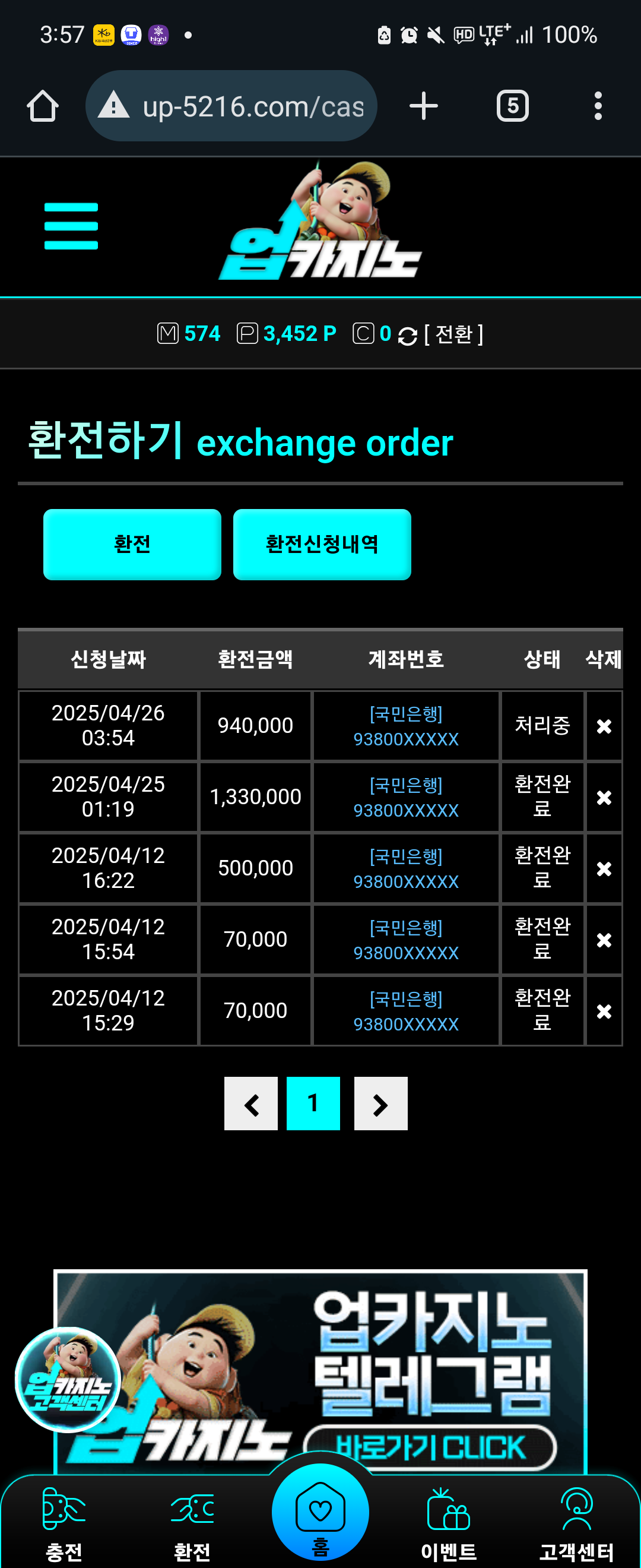The width and height of the screenshot is (641, 1568).
Task: Open the browser overflow menu
Action: pos(598,106)
